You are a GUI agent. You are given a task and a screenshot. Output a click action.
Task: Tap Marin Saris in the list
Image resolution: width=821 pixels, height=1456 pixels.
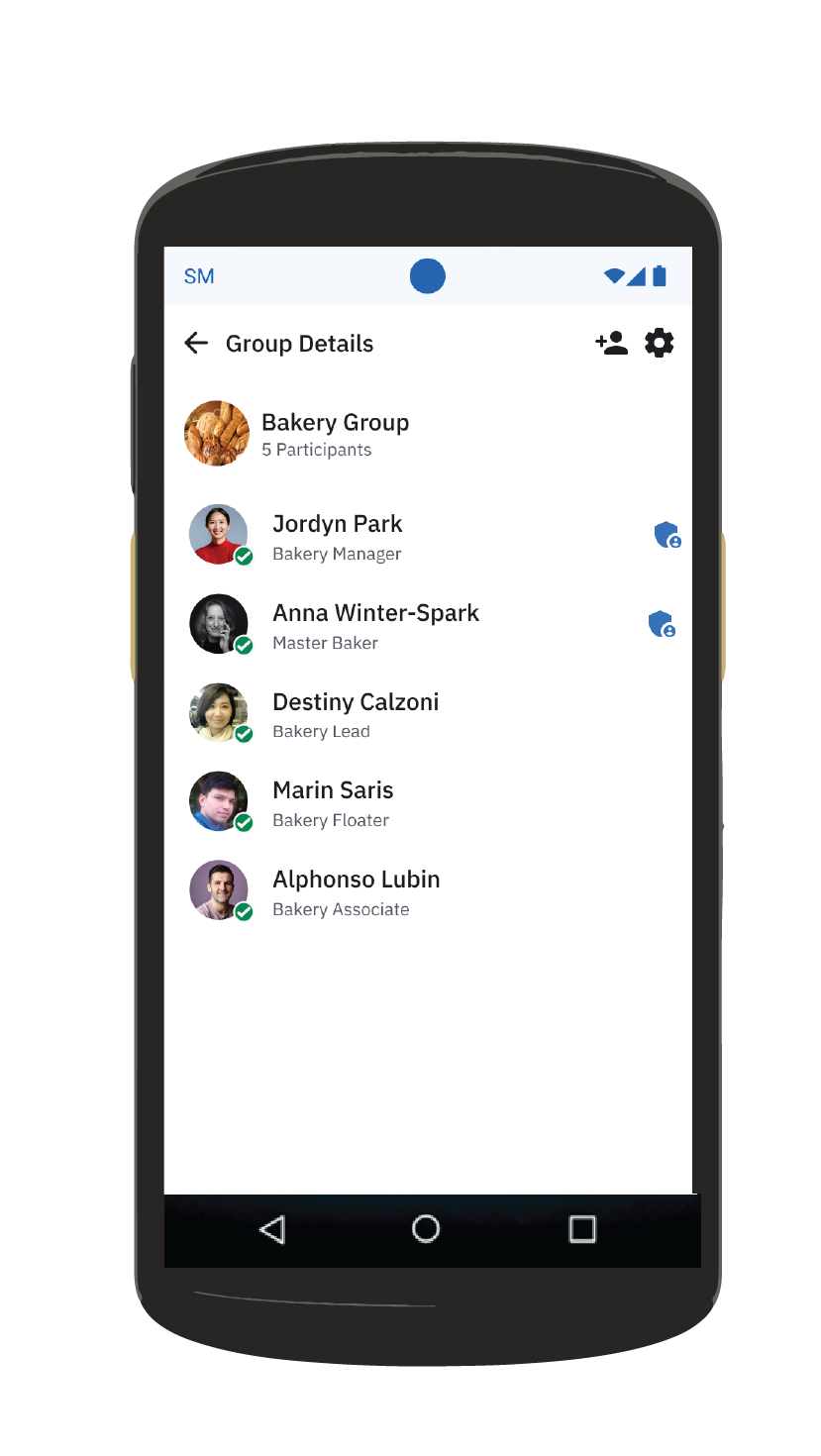pyautogui.click(x=333, y=801)
